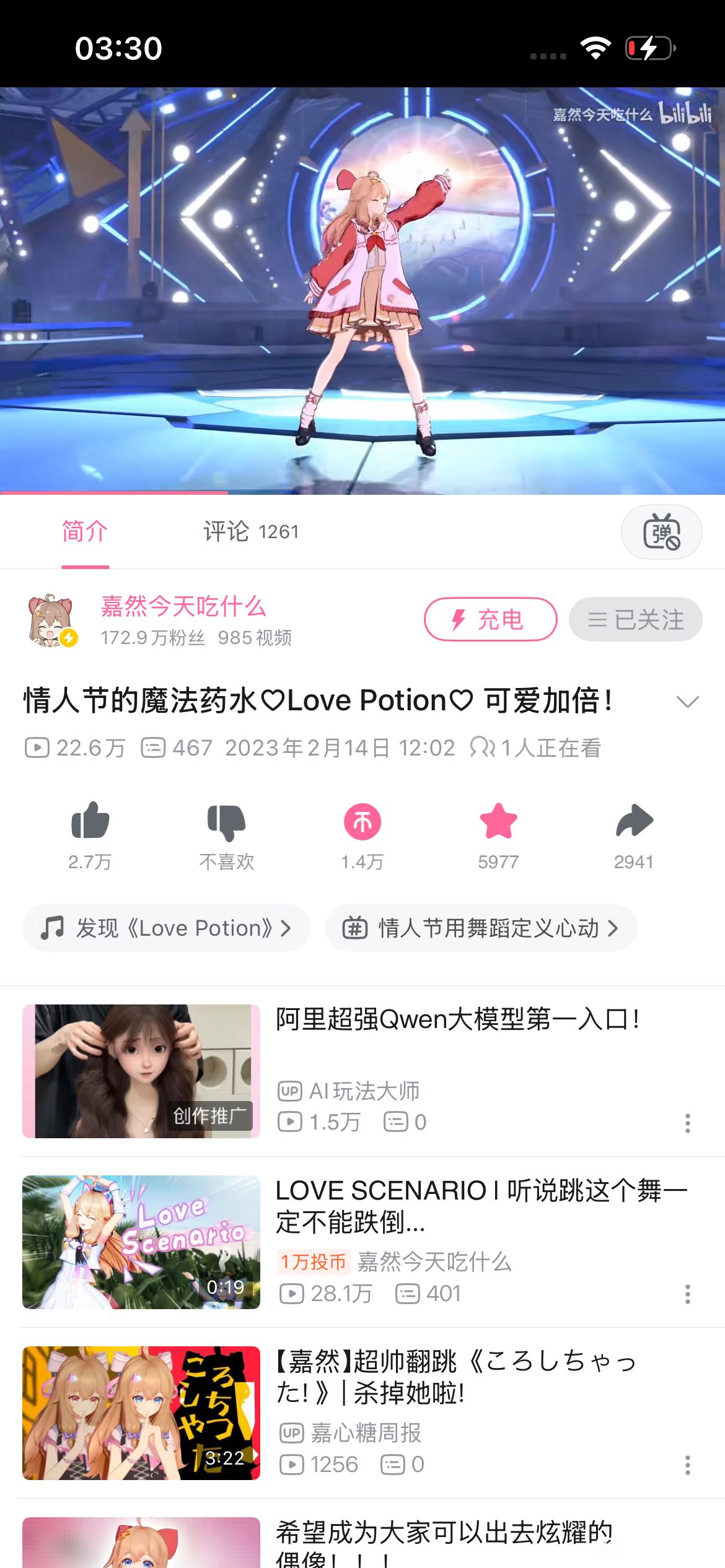Open the 发现《Love Potion》 music chip

coord(165,928)
